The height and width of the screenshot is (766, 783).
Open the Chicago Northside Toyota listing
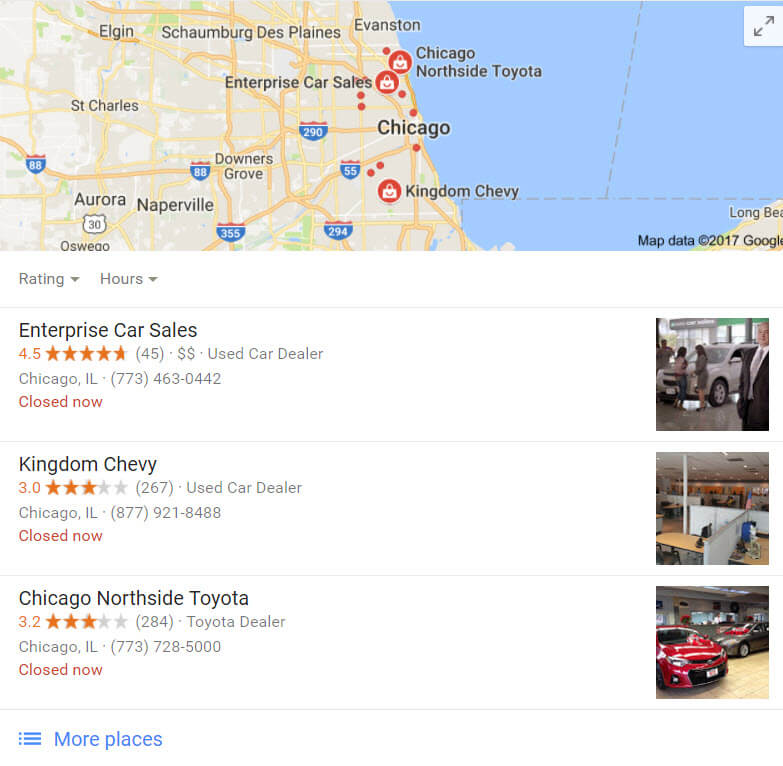coord(134,598)
